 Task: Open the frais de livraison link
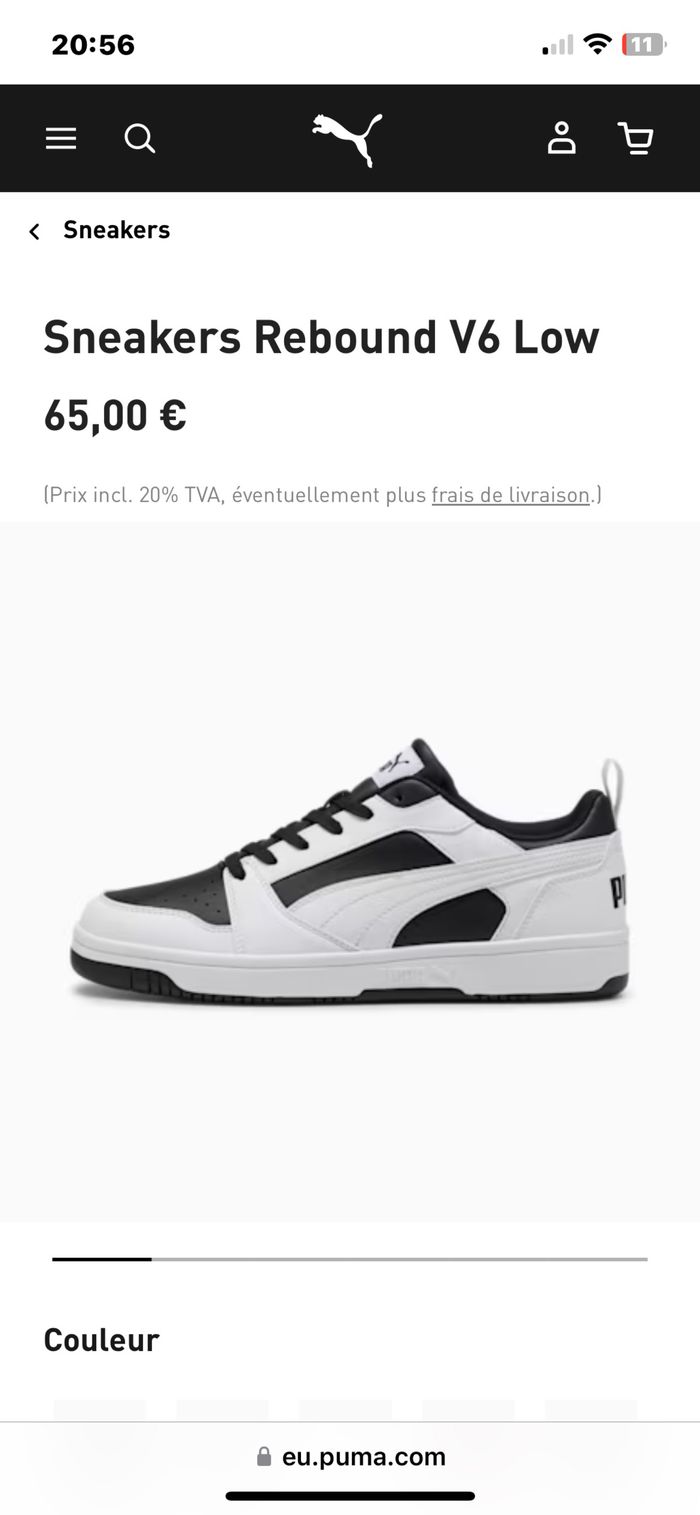(510, 495)
